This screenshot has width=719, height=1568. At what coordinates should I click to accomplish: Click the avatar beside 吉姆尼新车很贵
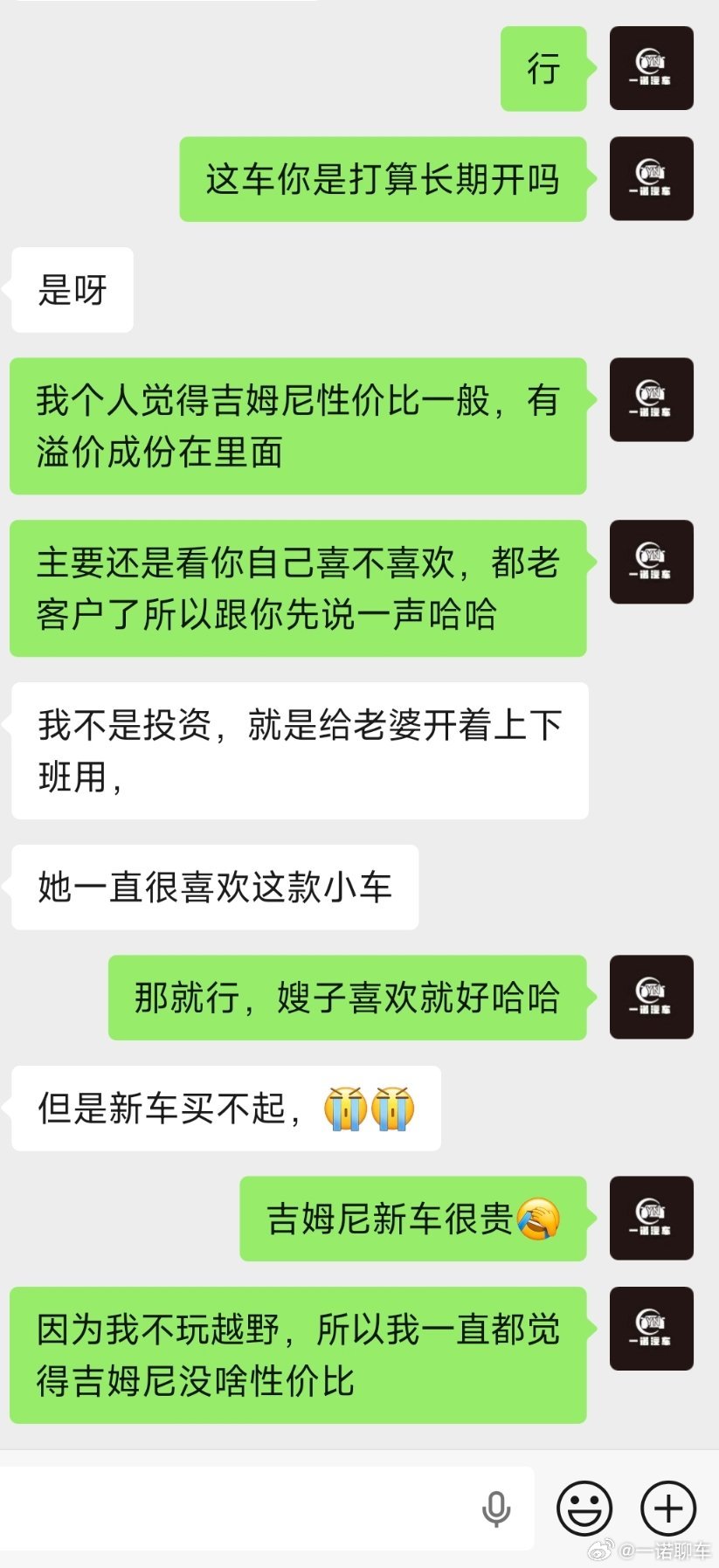point(651,1217)
